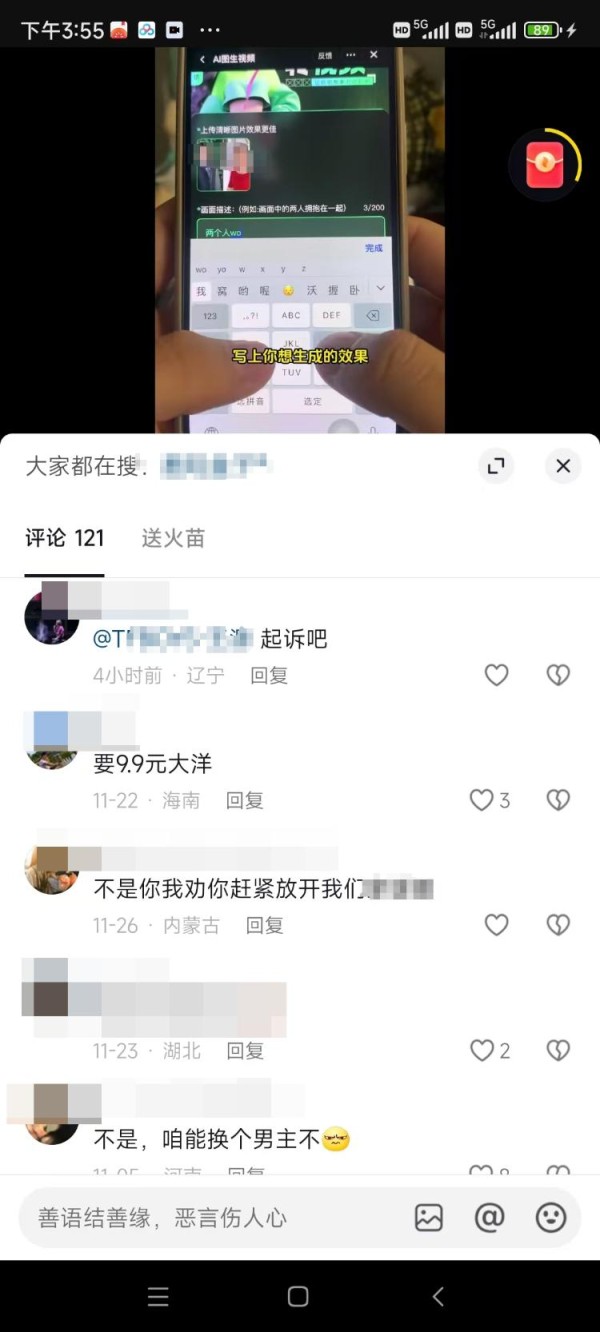Viewport: 600px width, 1332px height.
Task: Reply to the 起诉吧 comment
Action: [x=269, y=676]
